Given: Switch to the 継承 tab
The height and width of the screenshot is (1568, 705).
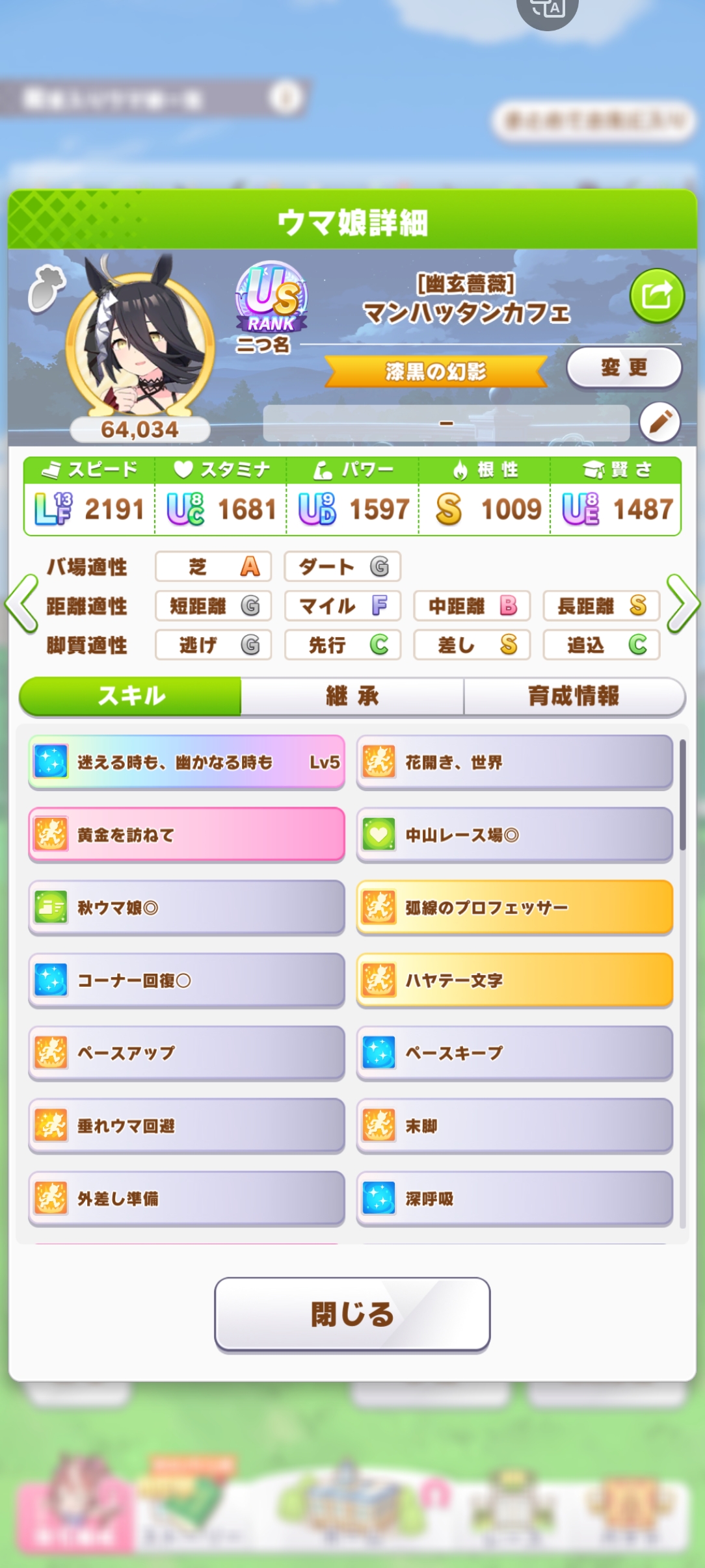Looking at the screenshot, I should (x=352, y=696).
